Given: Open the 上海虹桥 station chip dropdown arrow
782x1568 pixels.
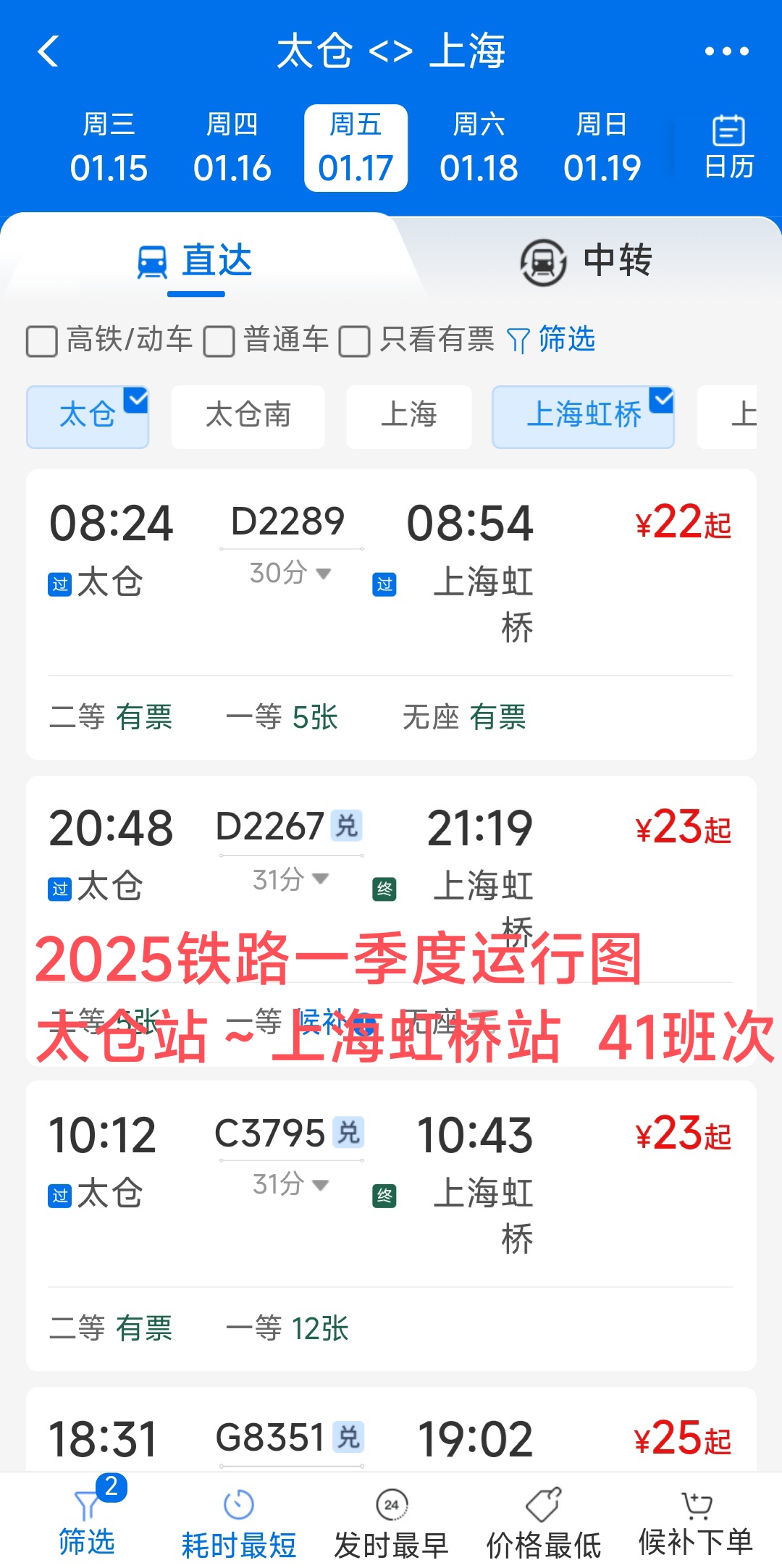Looking at the screenshot, I should pyautogui.click(x=660, y=400).
